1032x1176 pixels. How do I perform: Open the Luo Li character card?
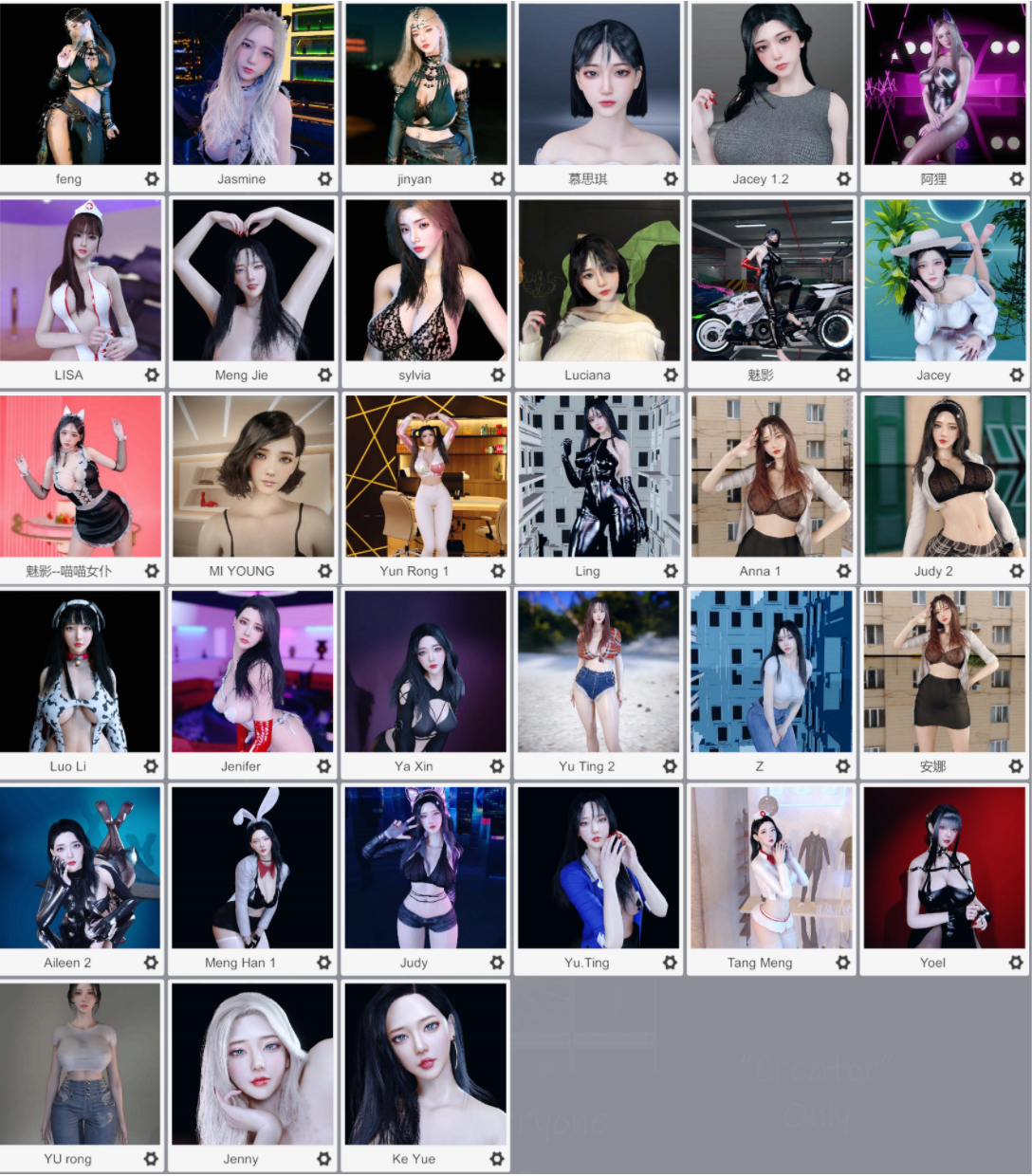click(x=81, y=672)
